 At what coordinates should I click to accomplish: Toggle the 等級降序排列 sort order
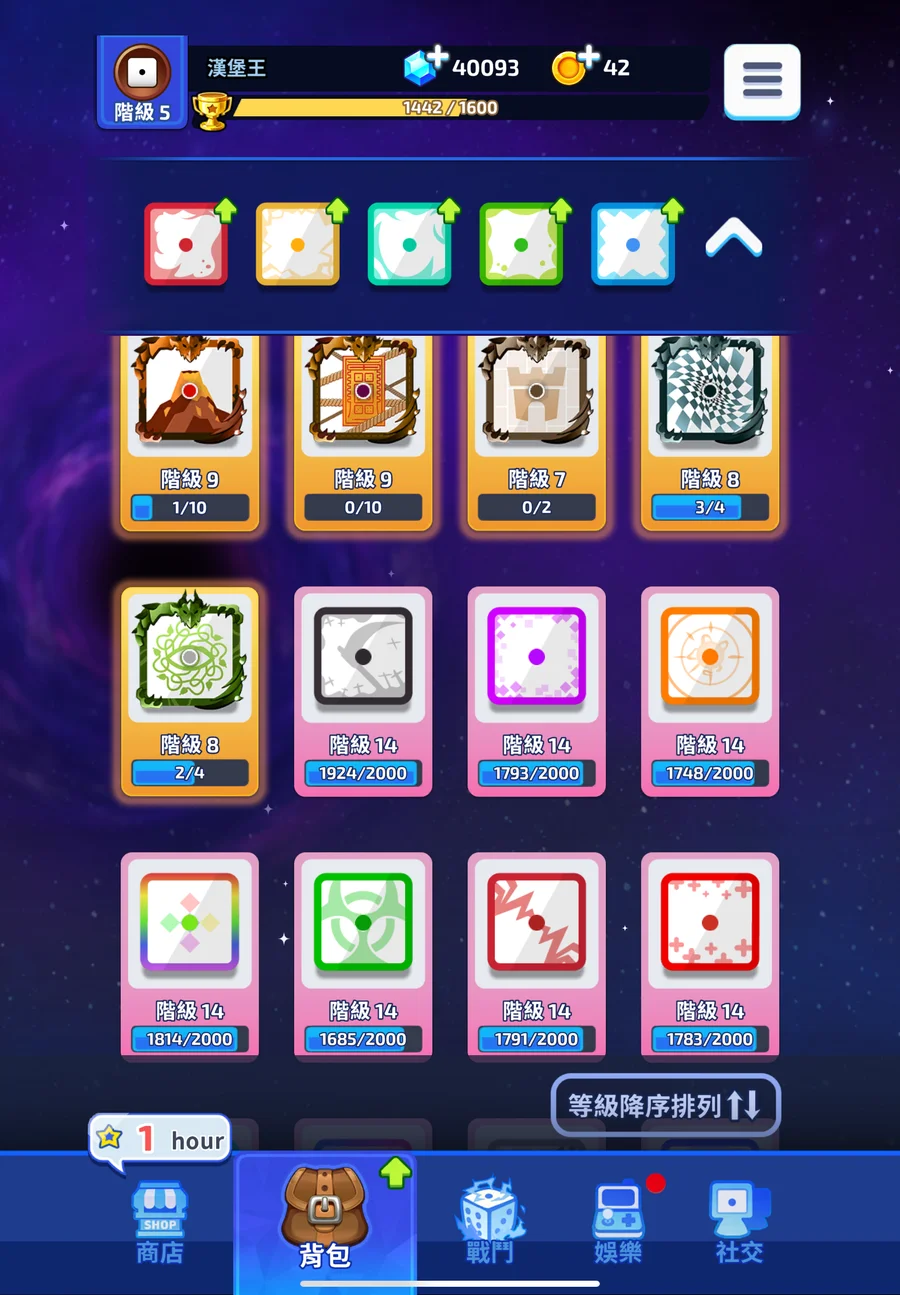tap(665, 1105)
